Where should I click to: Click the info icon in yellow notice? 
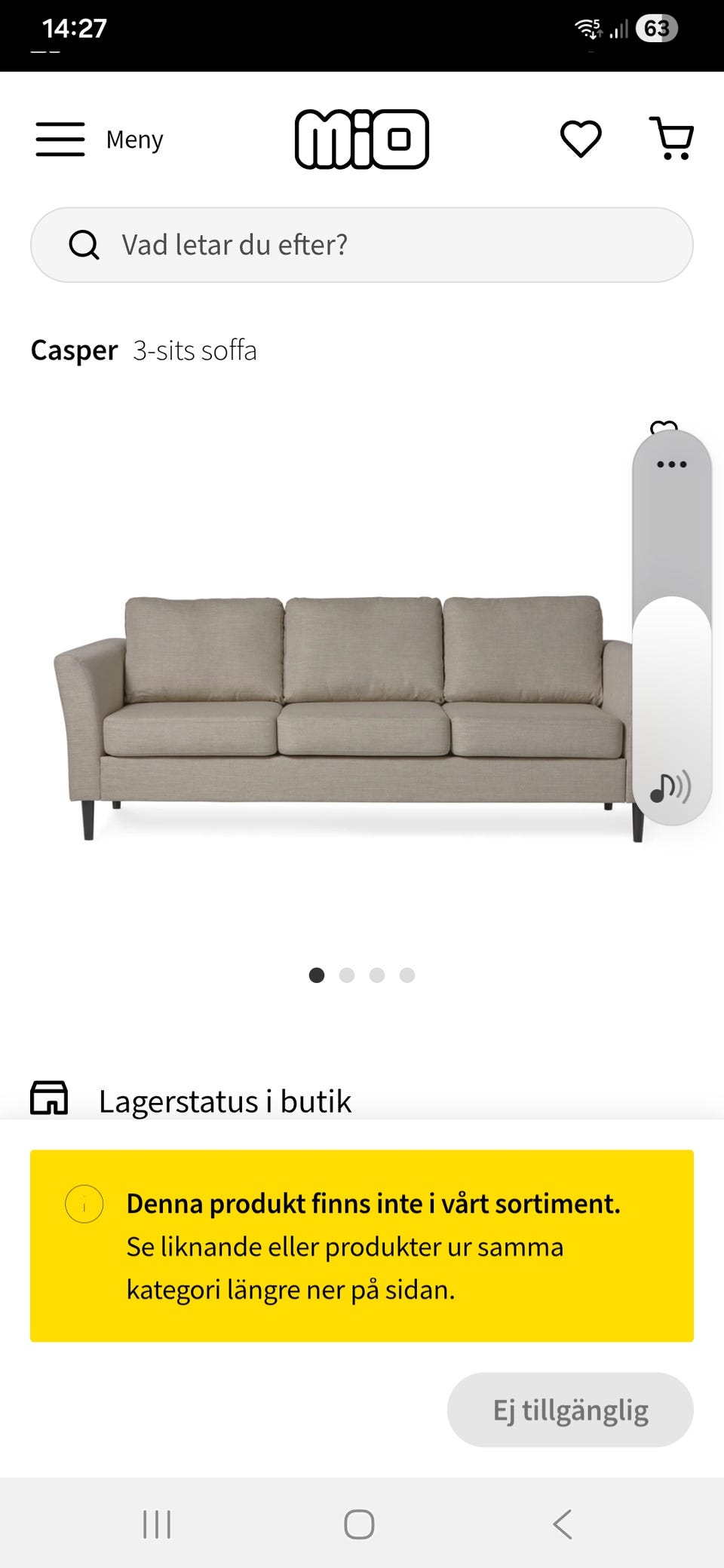tap(84, 1204)
